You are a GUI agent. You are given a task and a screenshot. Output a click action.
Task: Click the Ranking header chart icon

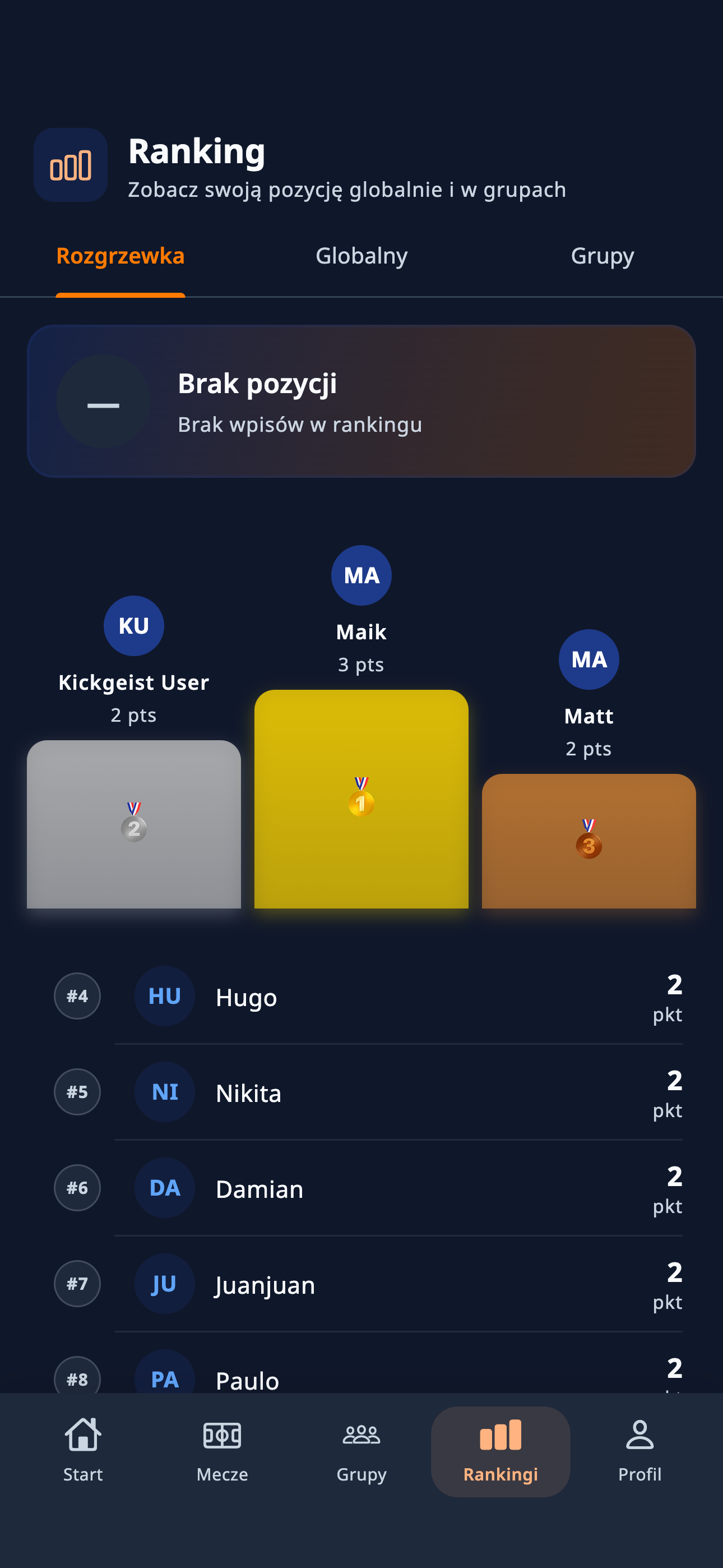coord(71,165)
